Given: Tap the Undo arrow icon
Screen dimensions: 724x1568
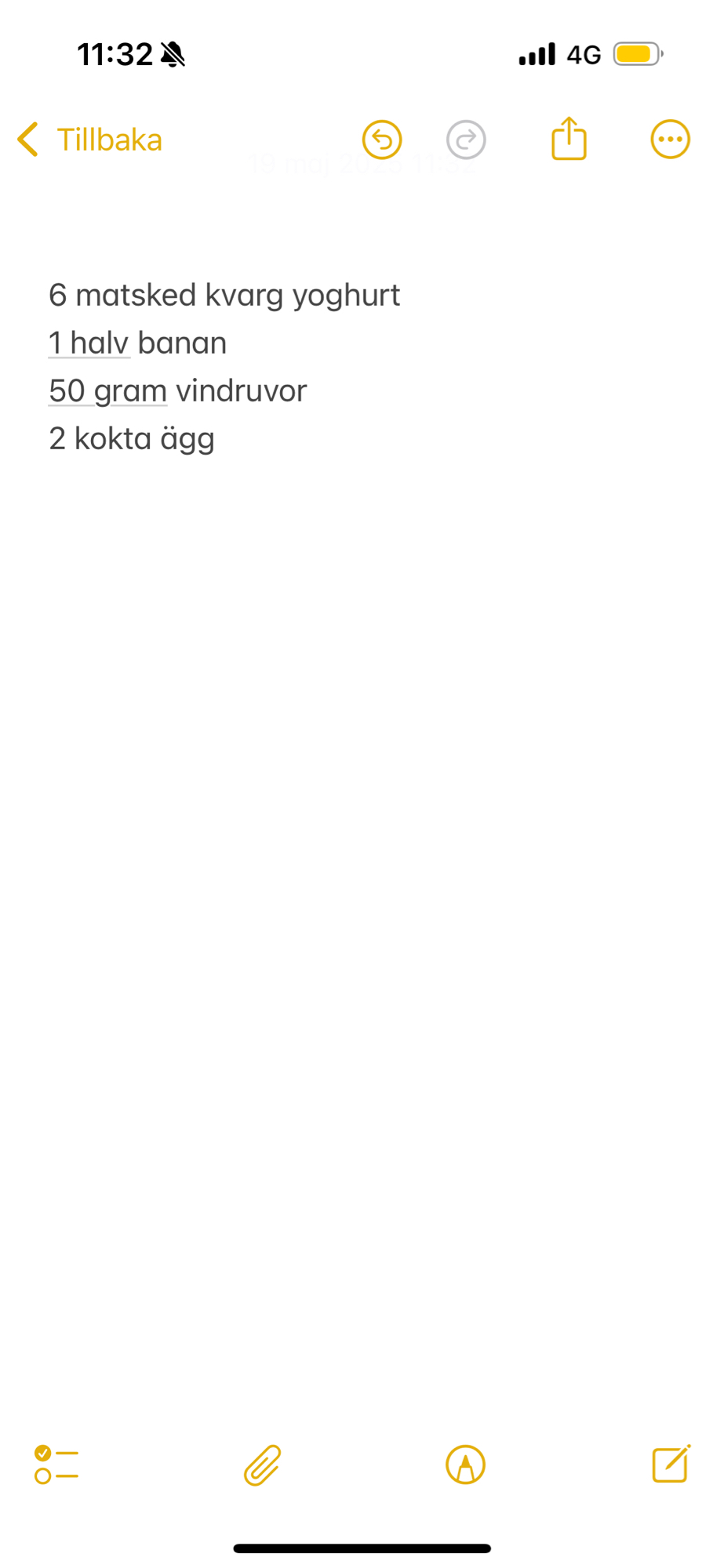Looking at the screenshot, I should point(381,139).
